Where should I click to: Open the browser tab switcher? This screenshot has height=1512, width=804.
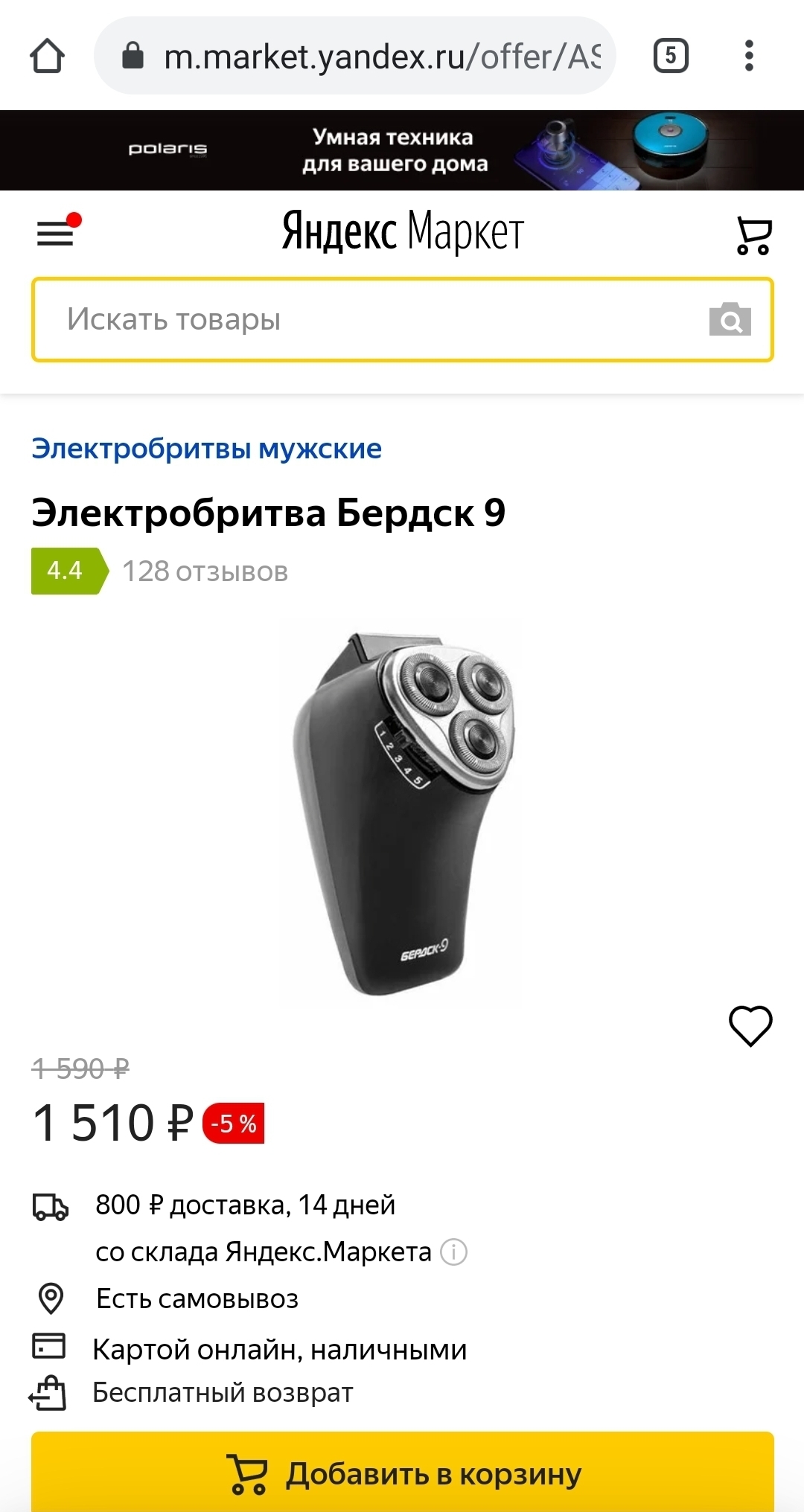671,56
